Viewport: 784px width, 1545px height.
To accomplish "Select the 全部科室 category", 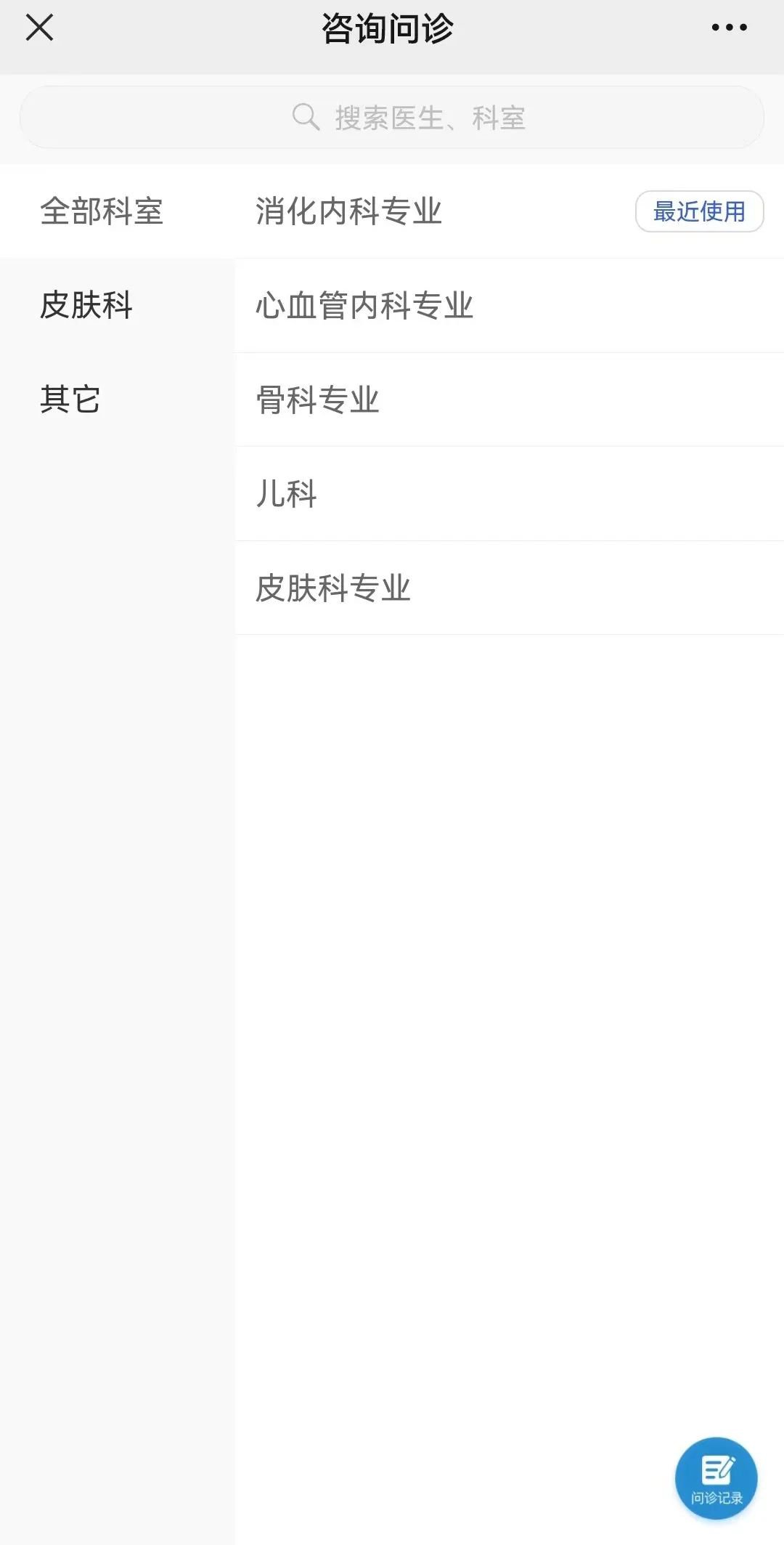I will click(x=102, y=211).
